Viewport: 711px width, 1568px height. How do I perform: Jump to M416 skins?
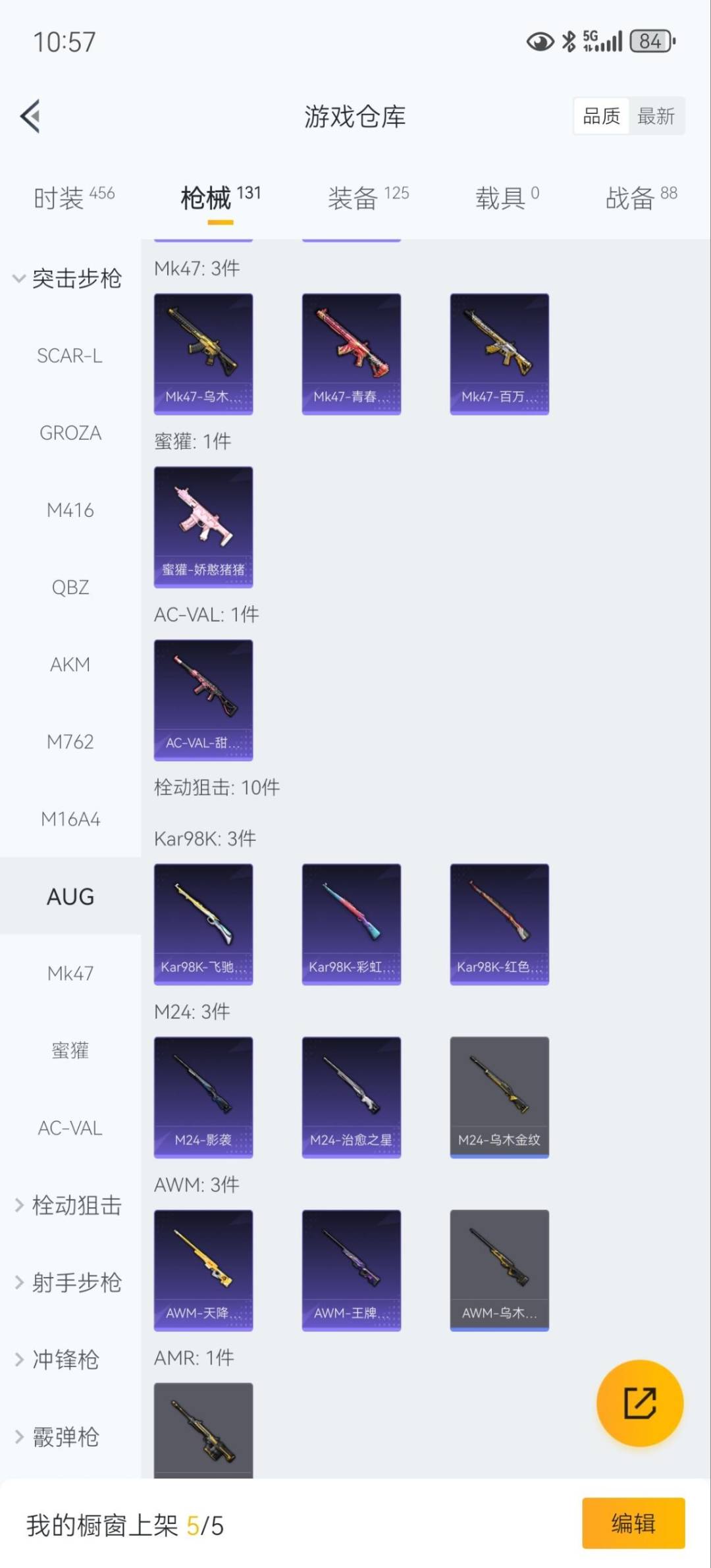pyautogui.click(x=70, y=510)
